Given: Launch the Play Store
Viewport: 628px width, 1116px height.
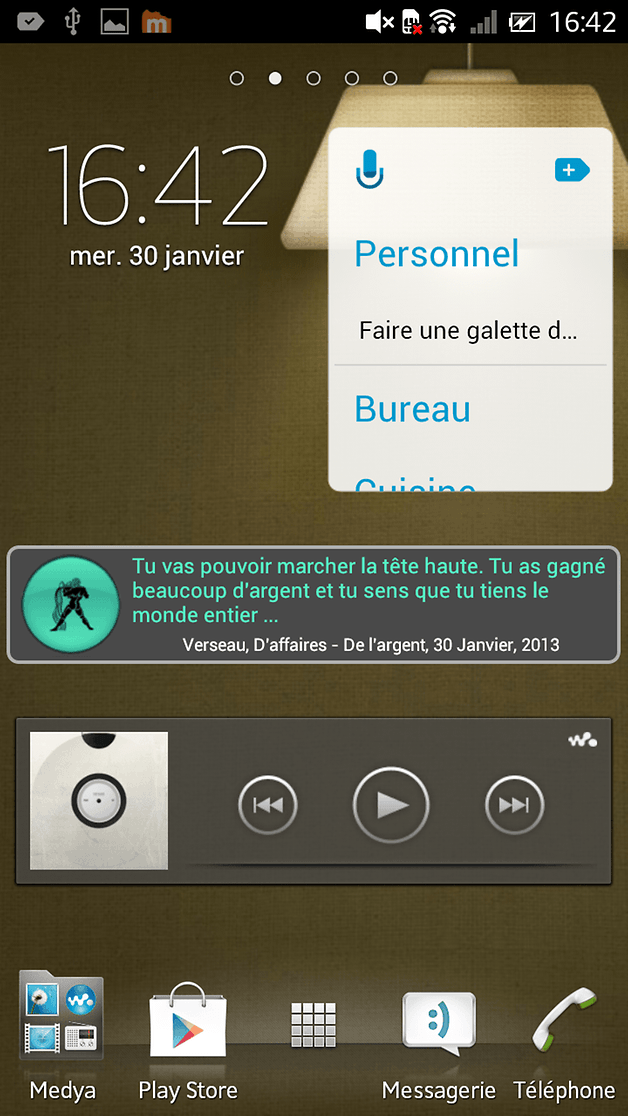Looking at the screenshot, I should (x=187, y=1023).
